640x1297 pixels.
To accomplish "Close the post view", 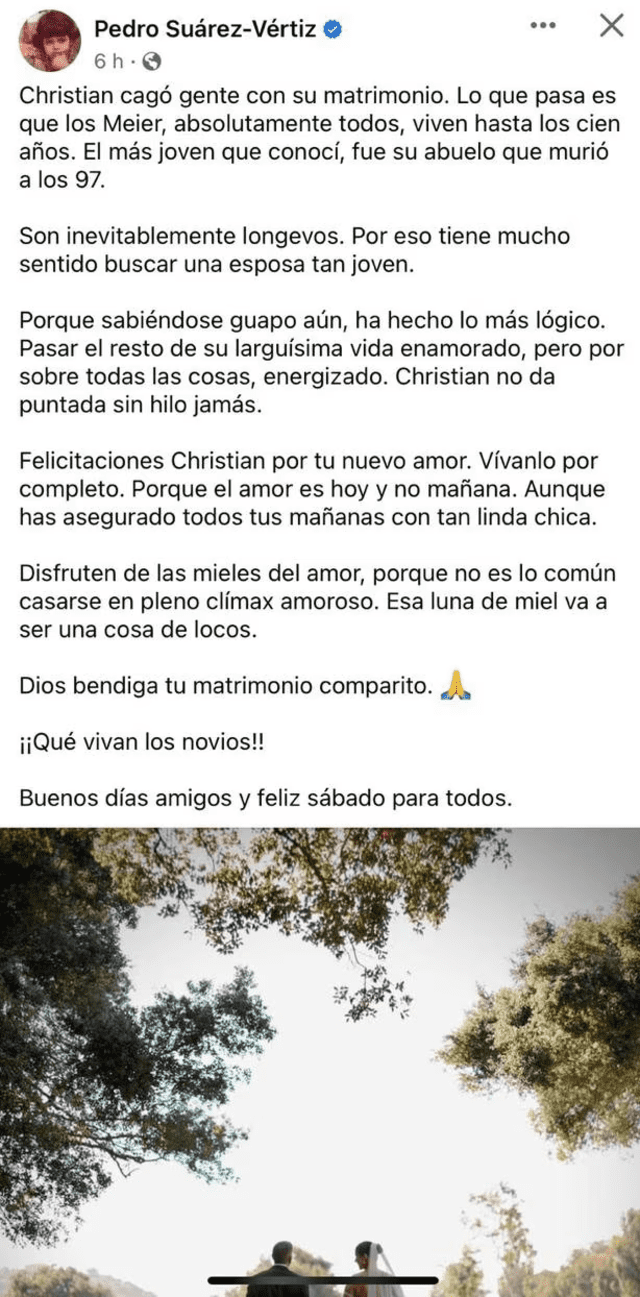I will (x=611, y=26).
